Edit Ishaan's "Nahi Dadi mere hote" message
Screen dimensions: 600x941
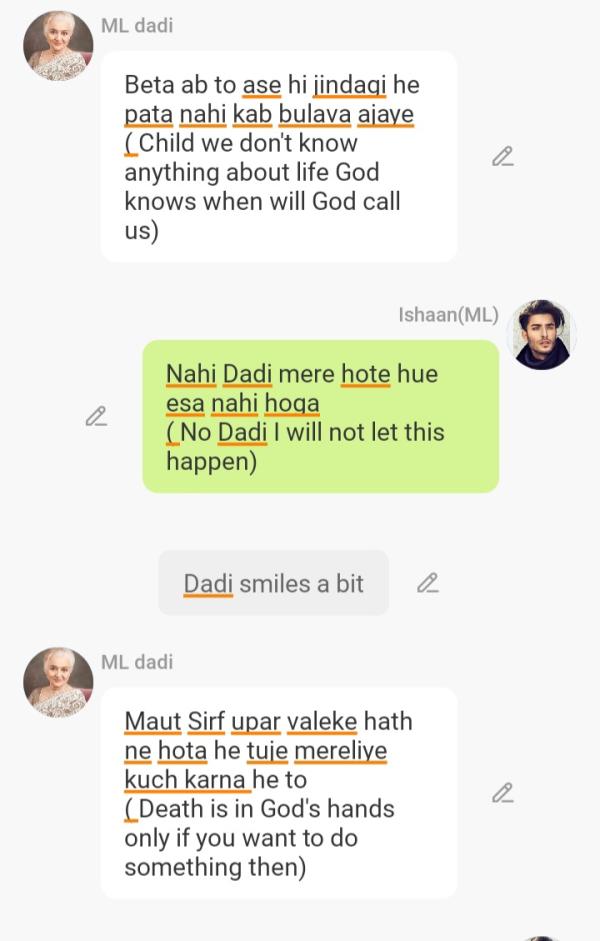pyautogui.click(x=96, y=416)
